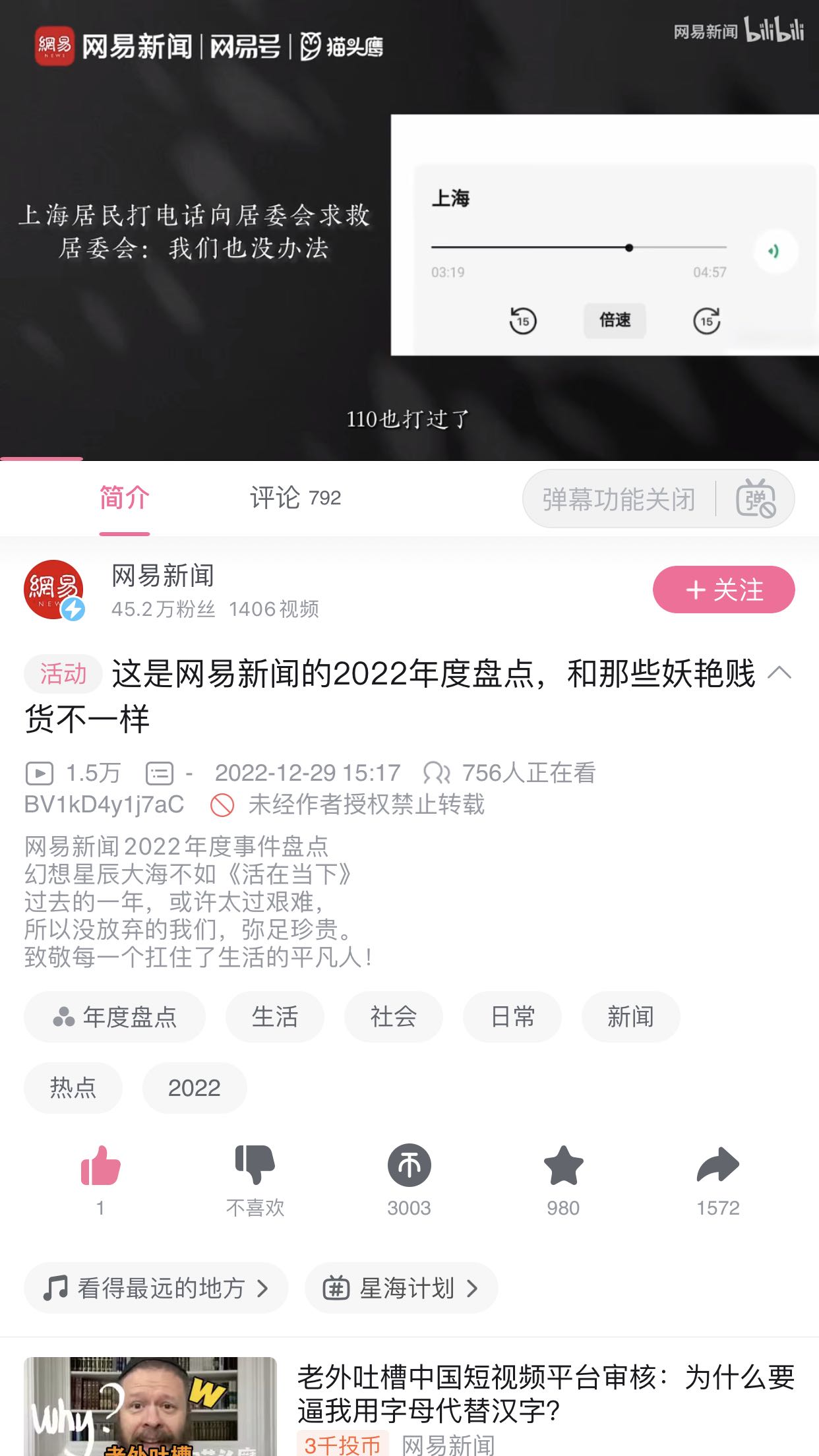The width and height of the screenshot is (819, 1456).
Task: Select the 简介 tab
Action: pos(125,498)
